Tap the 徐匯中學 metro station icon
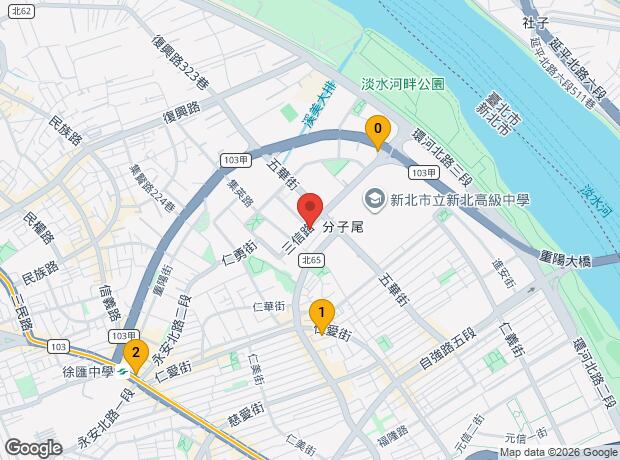The height and width of the screenshot is (460, 620). click(x=123, y=372)
